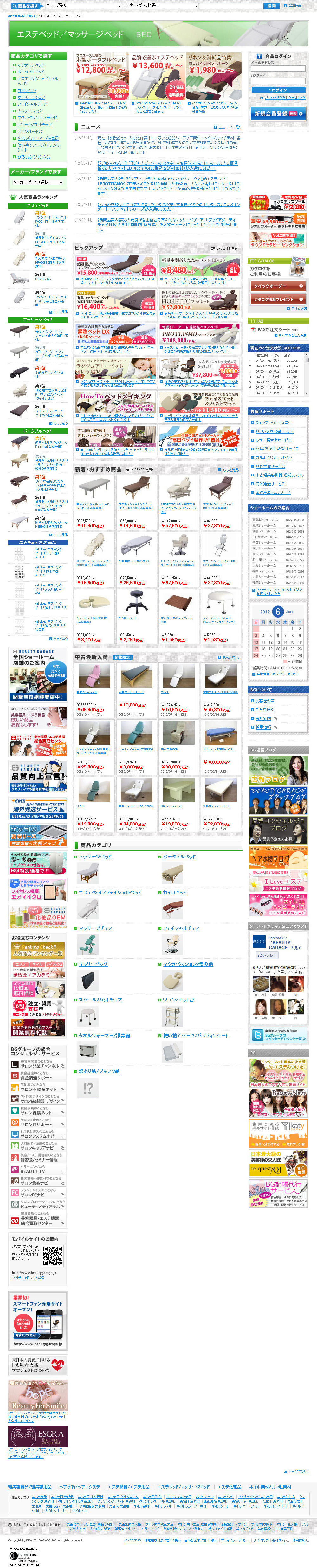Open ポータブルベッド in the sidebar categories
The width and height of the screenshot is (317, 1568).
[x=31, y=72]
